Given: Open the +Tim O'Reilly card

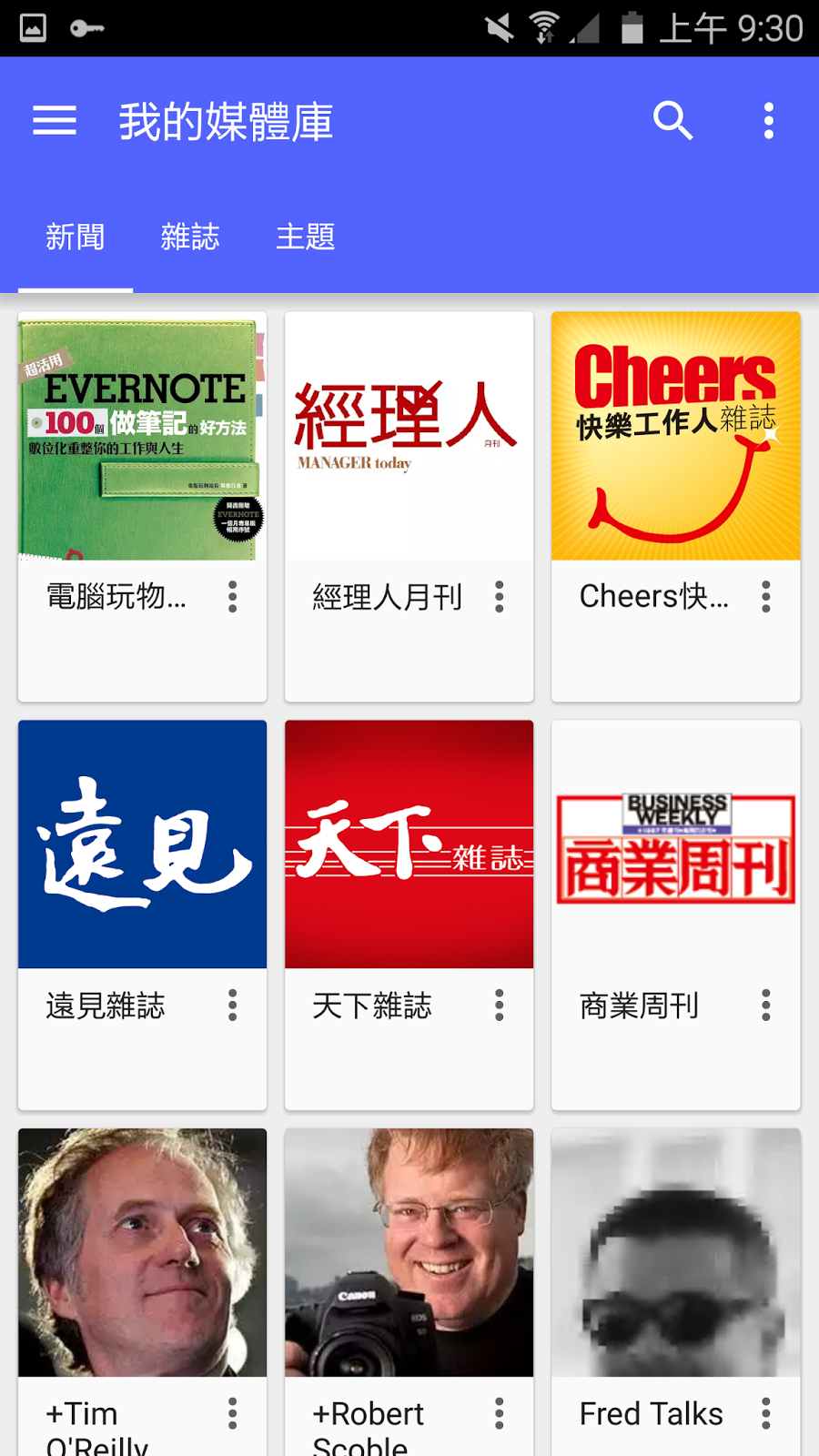Looking at the screenshot, I should 142,1292.
